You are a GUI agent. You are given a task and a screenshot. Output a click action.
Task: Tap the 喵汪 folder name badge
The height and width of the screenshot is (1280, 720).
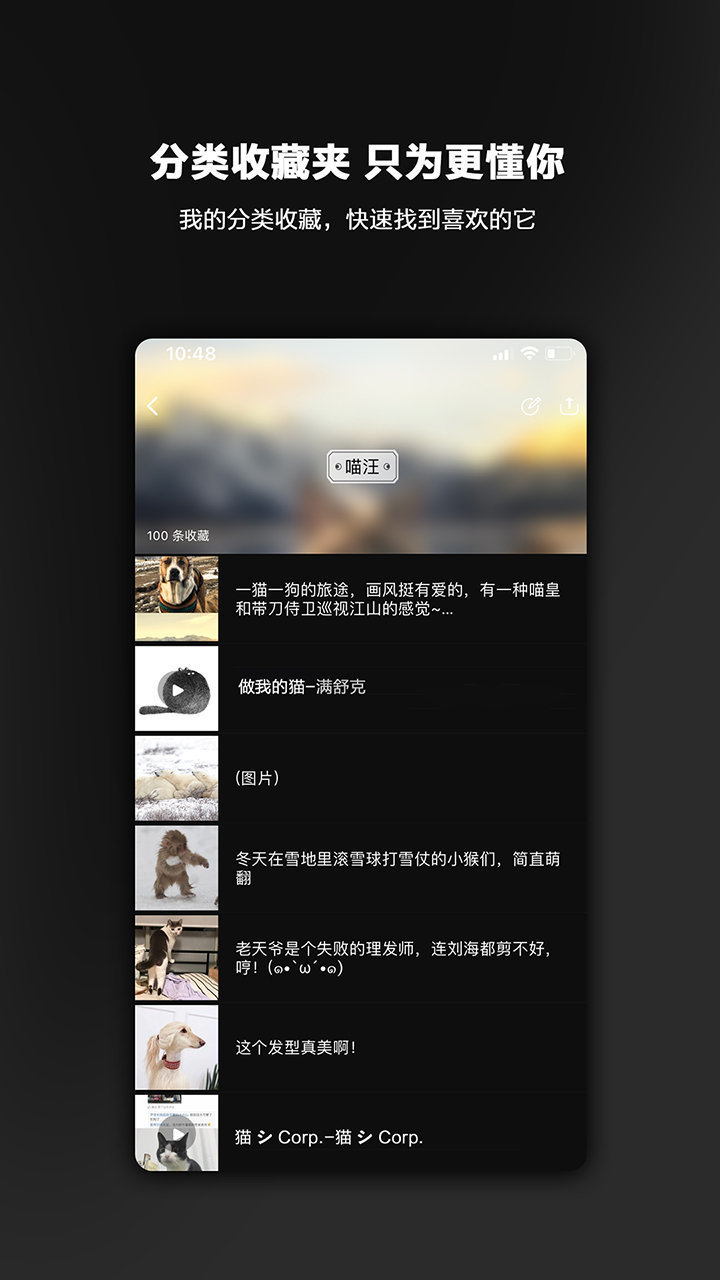coord(363,465)
